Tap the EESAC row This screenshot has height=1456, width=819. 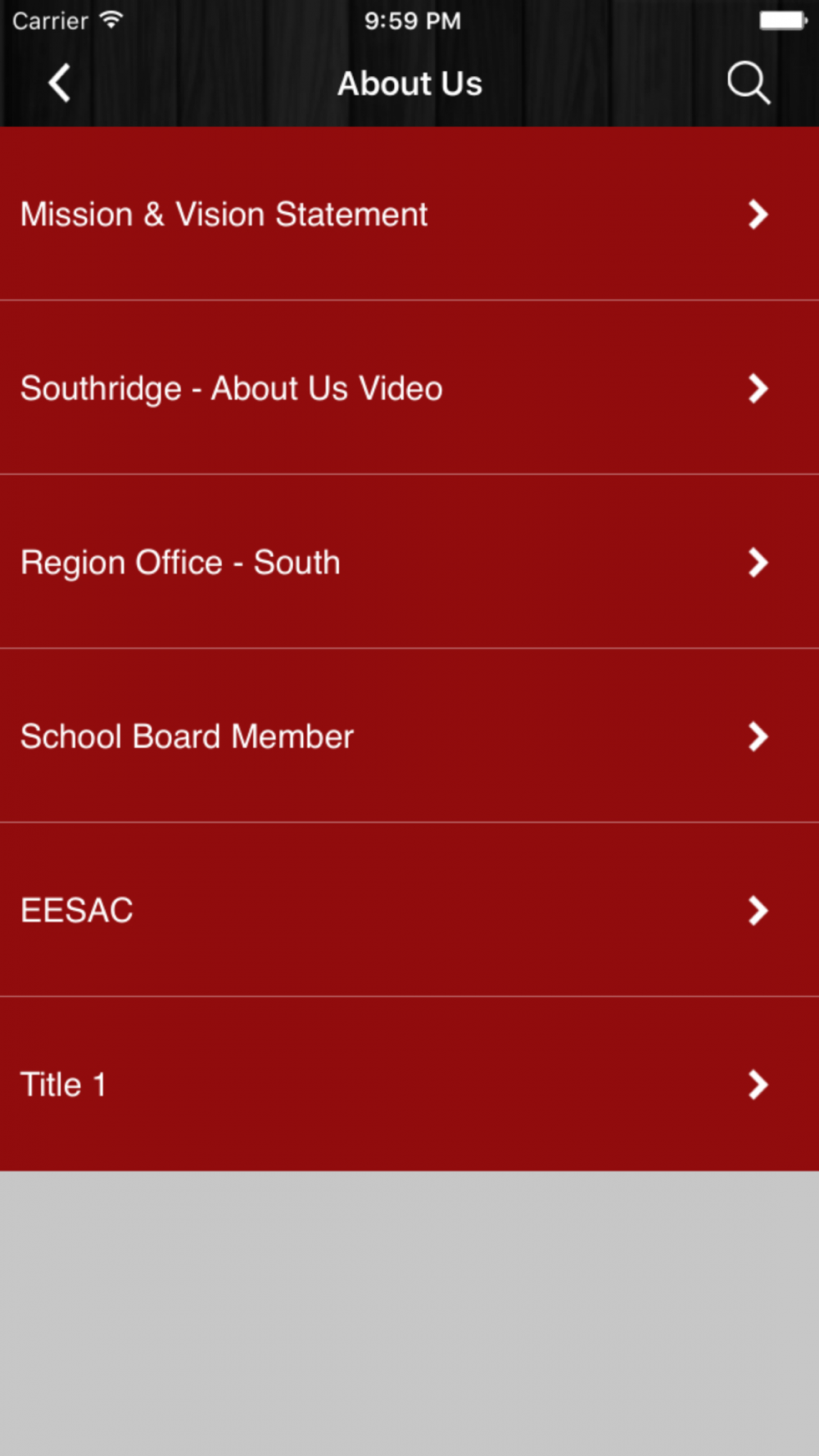coord(409,910)
